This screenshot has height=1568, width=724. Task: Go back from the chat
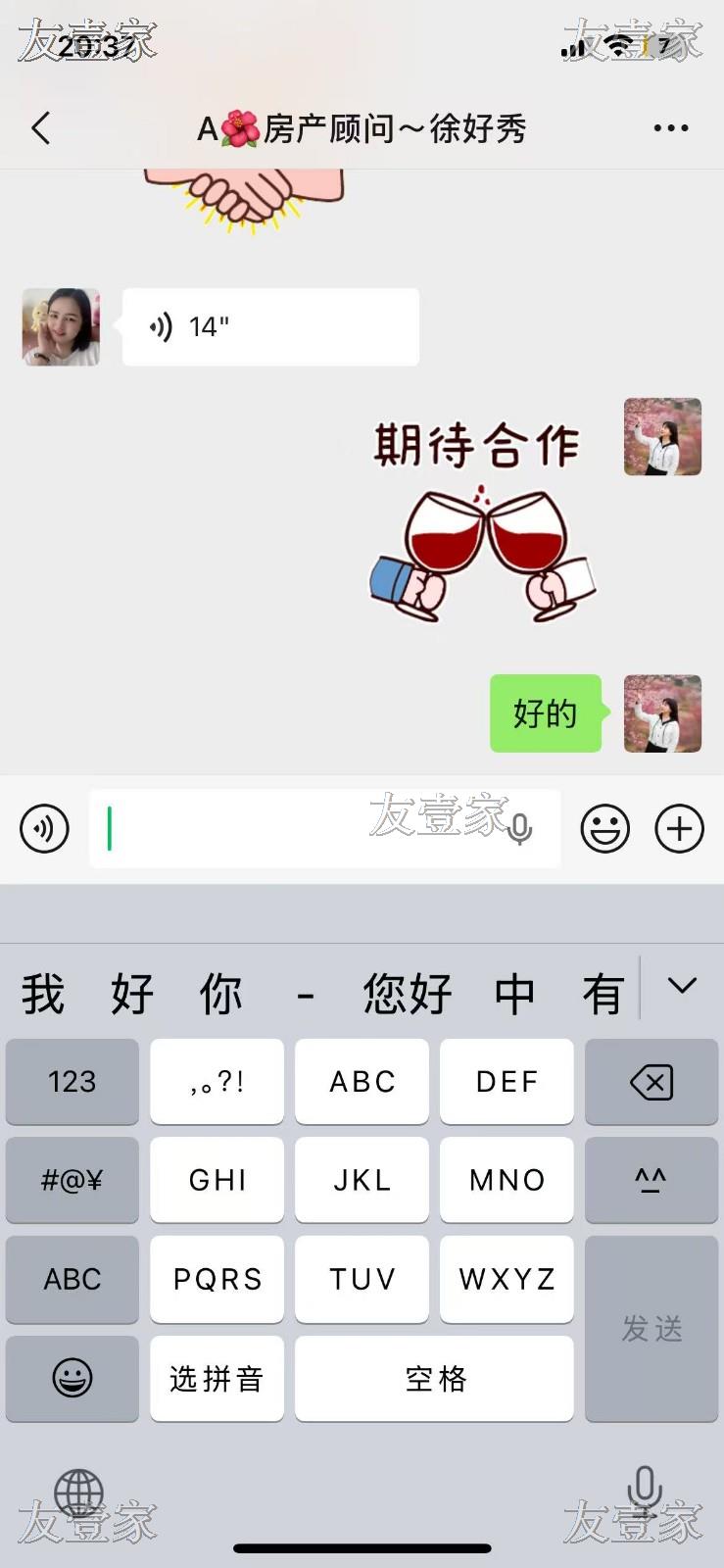point(41,128)
